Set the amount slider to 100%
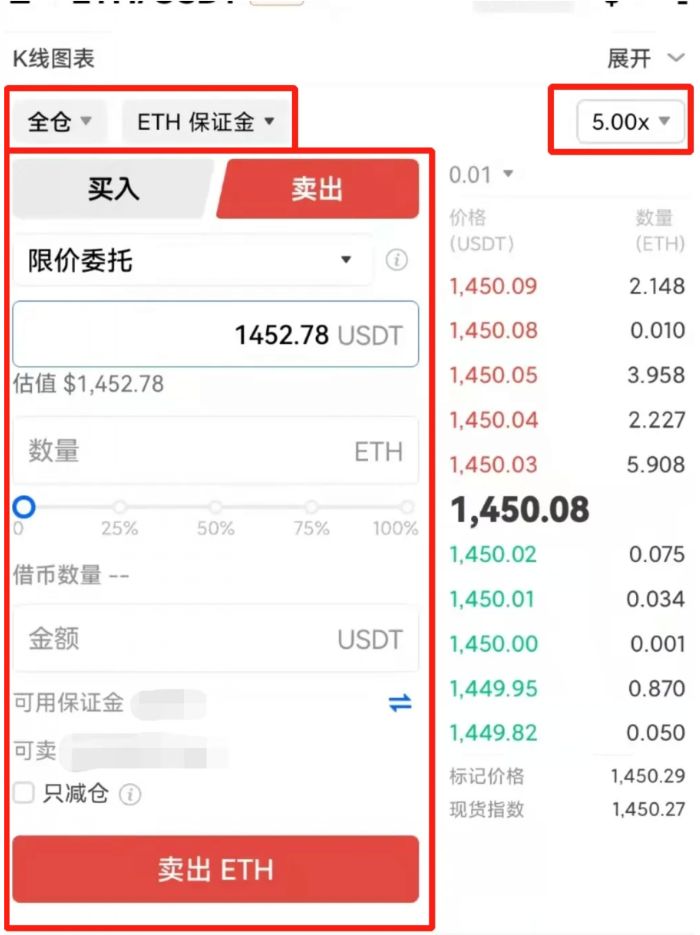The width and height of the screenshot is (700, 935). (x=407, y=508)
